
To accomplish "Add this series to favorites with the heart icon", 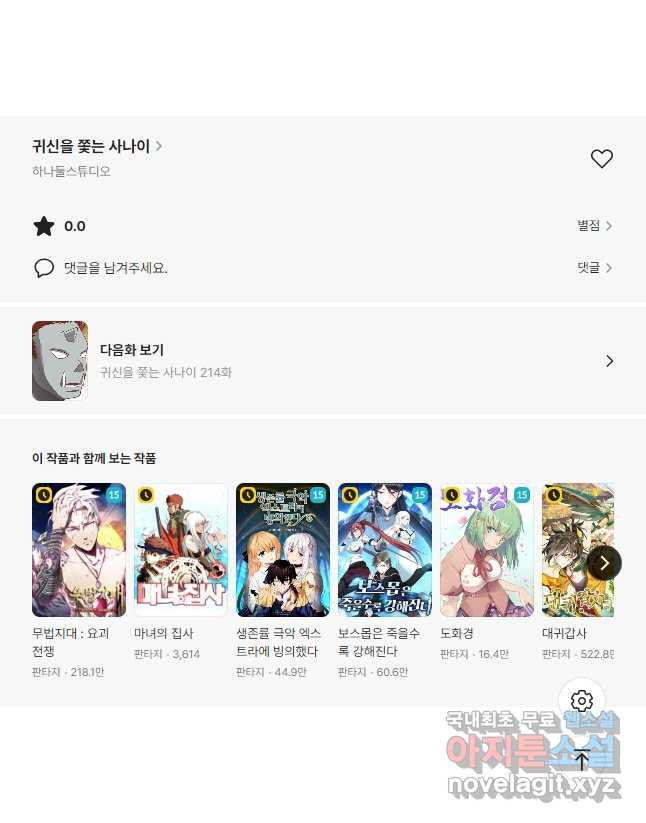I will coord(601,159).
